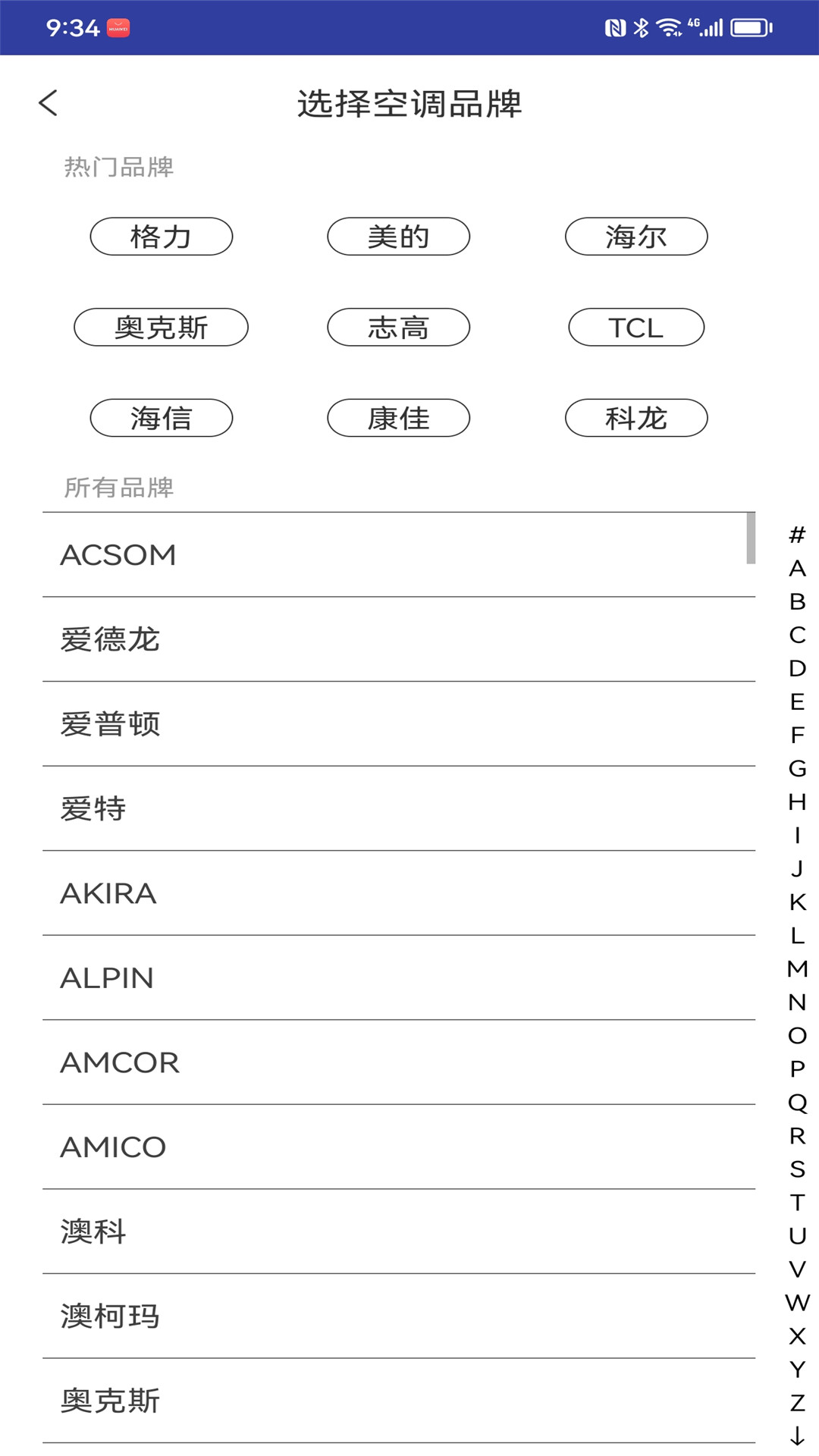Image resolution: width=819 pixels, height=1456 pixels.
Task: Open the 爱普顿 brand row
Action: tap(399, 724)
